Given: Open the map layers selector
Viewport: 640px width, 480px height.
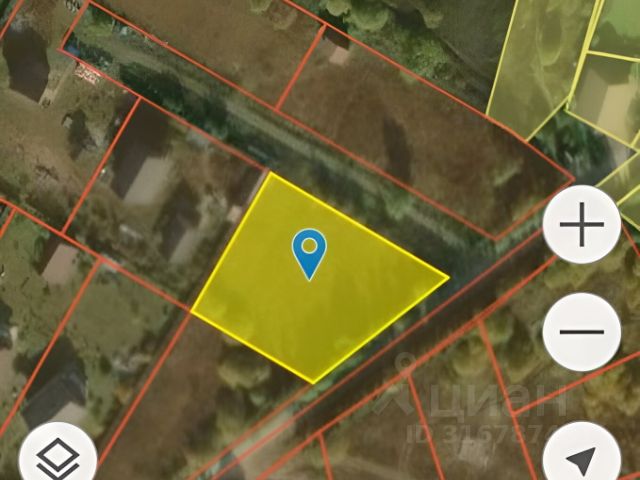Looking at the screenshot, I should pos(58,458).
